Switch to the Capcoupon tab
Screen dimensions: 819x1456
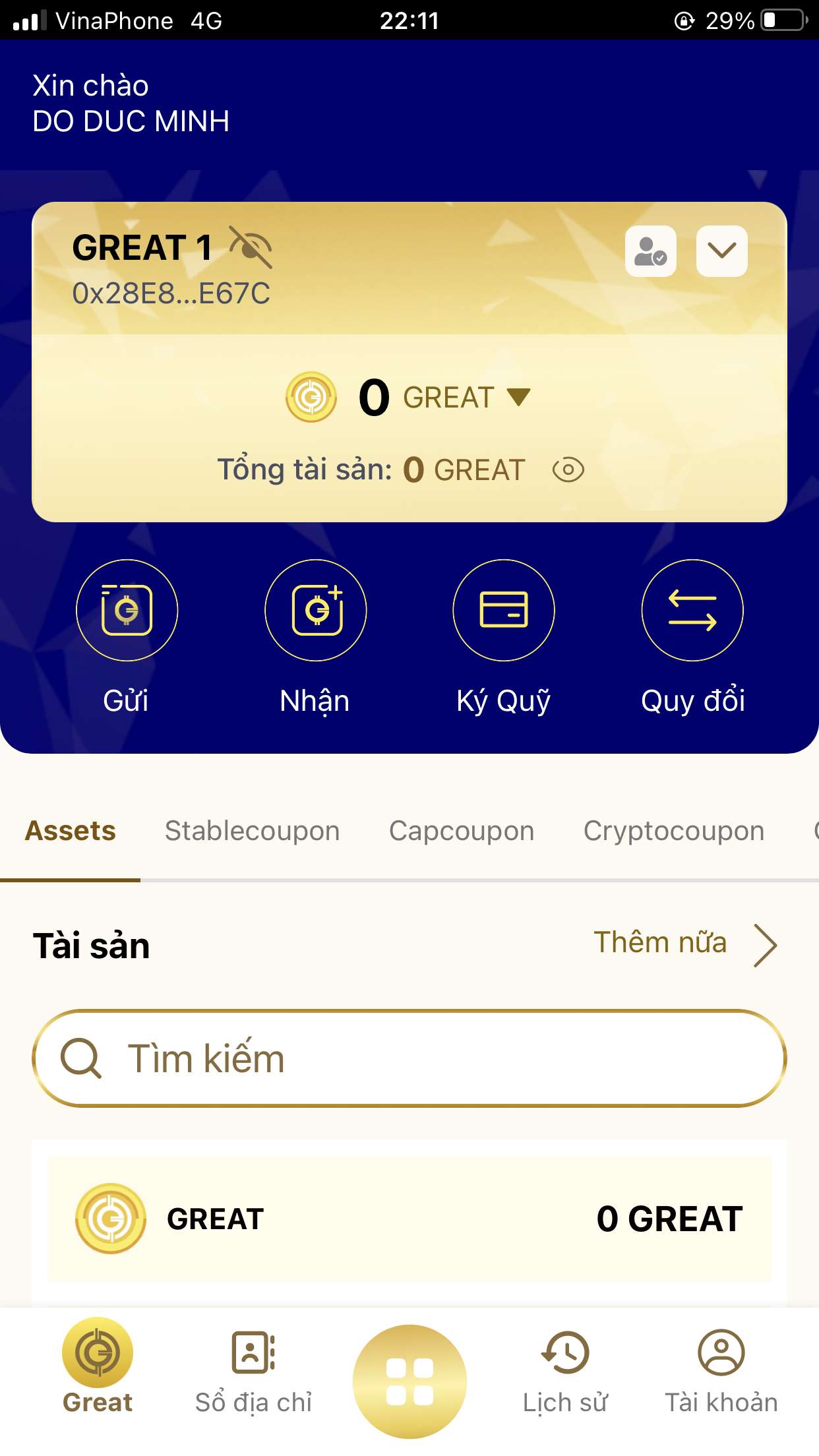(462, 831)
